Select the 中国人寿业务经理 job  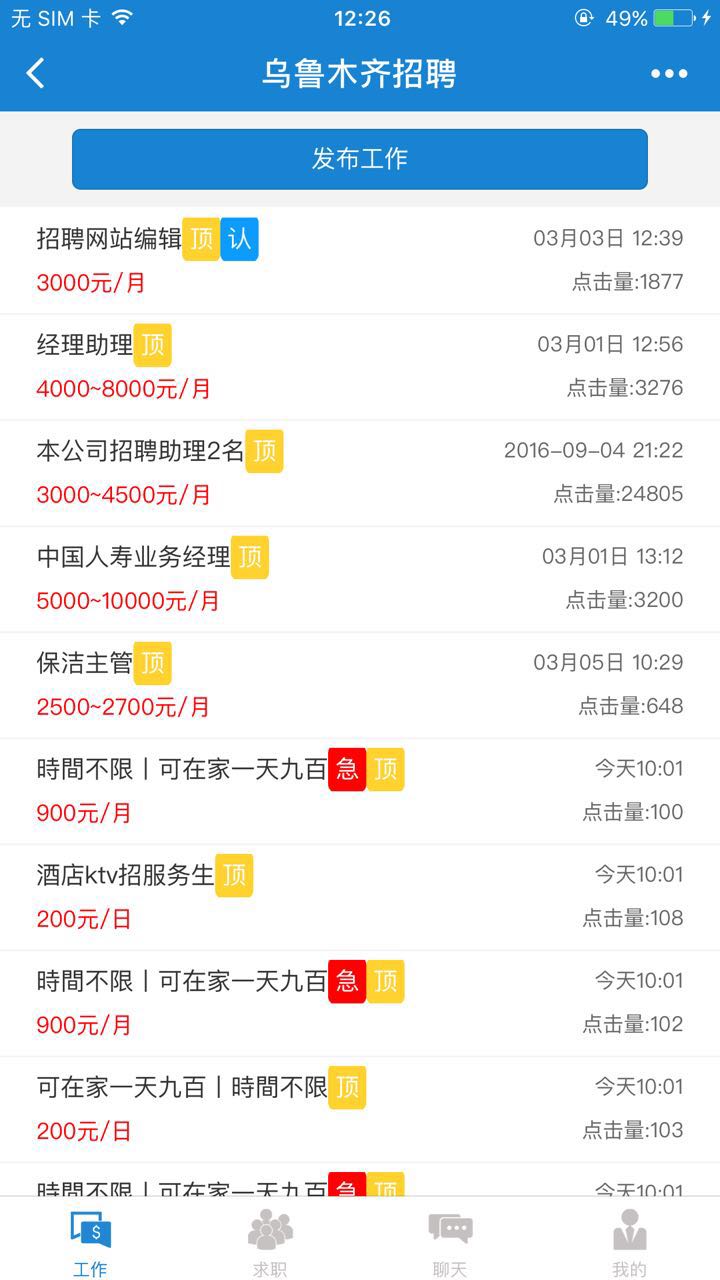pyautogui.click(x=300, y=578)
